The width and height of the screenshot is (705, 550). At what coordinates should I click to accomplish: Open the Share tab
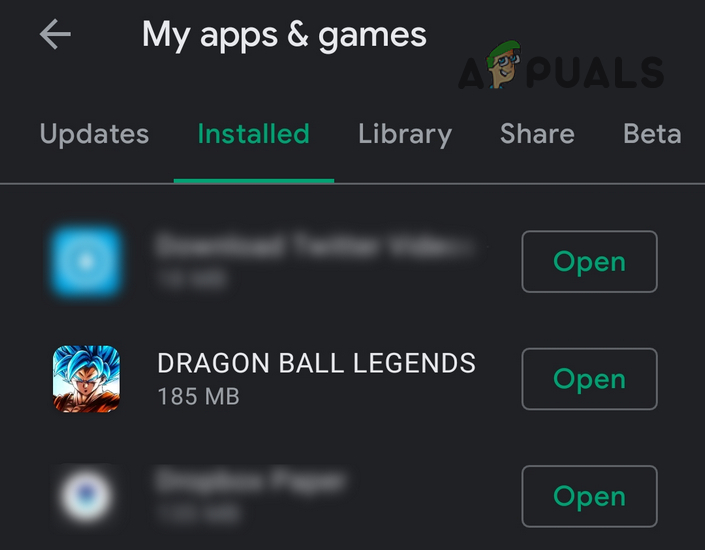click(x=537, y=134)
